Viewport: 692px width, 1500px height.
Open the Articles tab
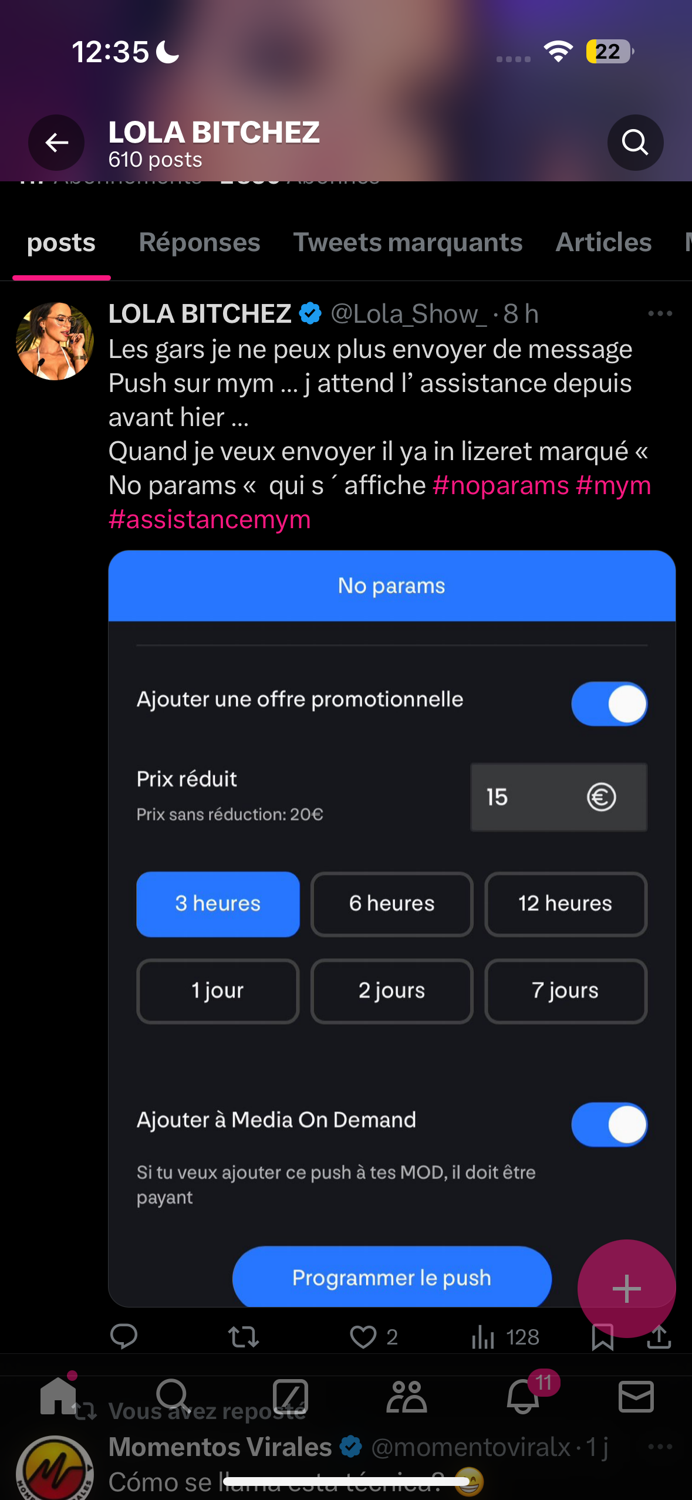coord(603,243)
